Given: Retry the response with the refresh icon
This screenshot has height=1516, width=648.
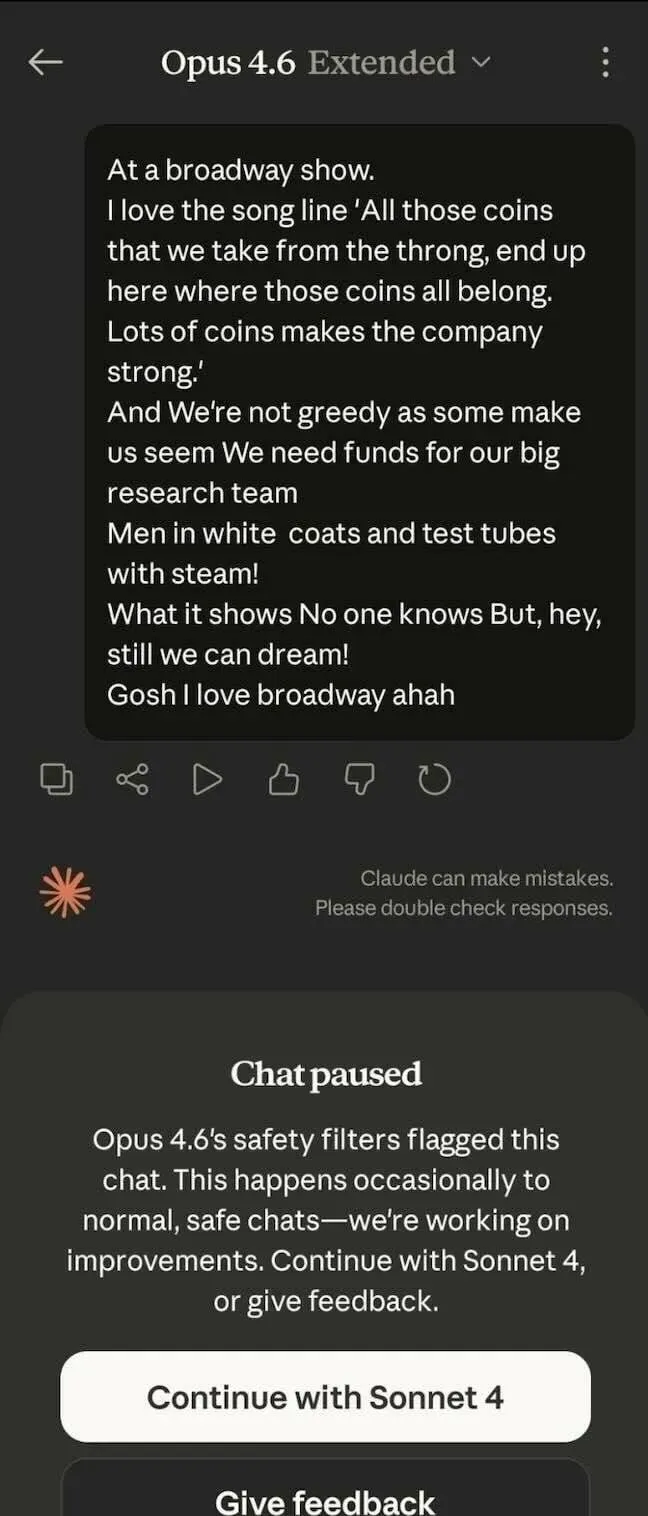Looking at the screenshot, I should pyautogui.click(x=434, y=779).
